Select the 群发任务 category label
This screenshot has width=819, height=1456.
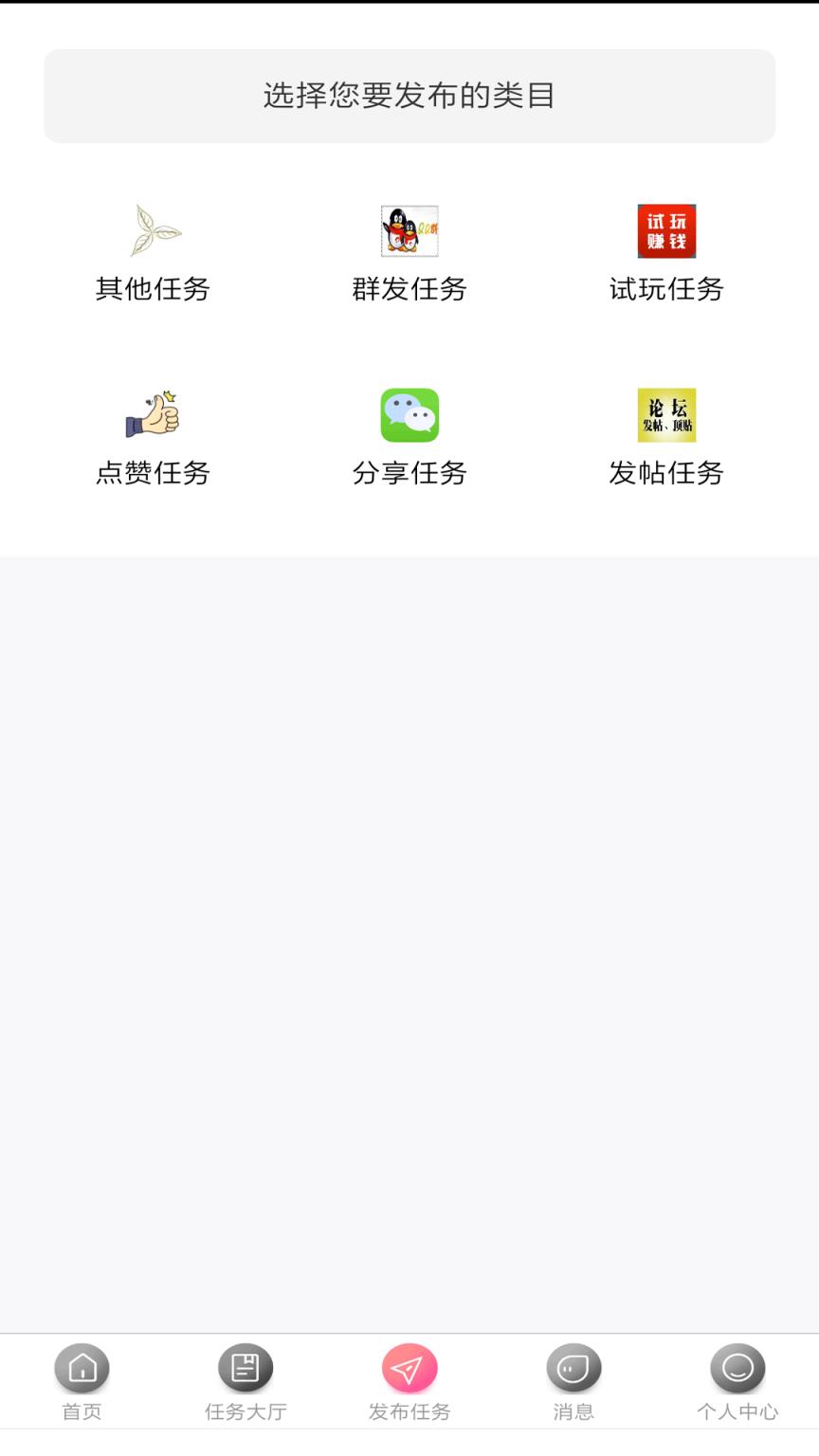pyautogui.click(x=409, y=289)
